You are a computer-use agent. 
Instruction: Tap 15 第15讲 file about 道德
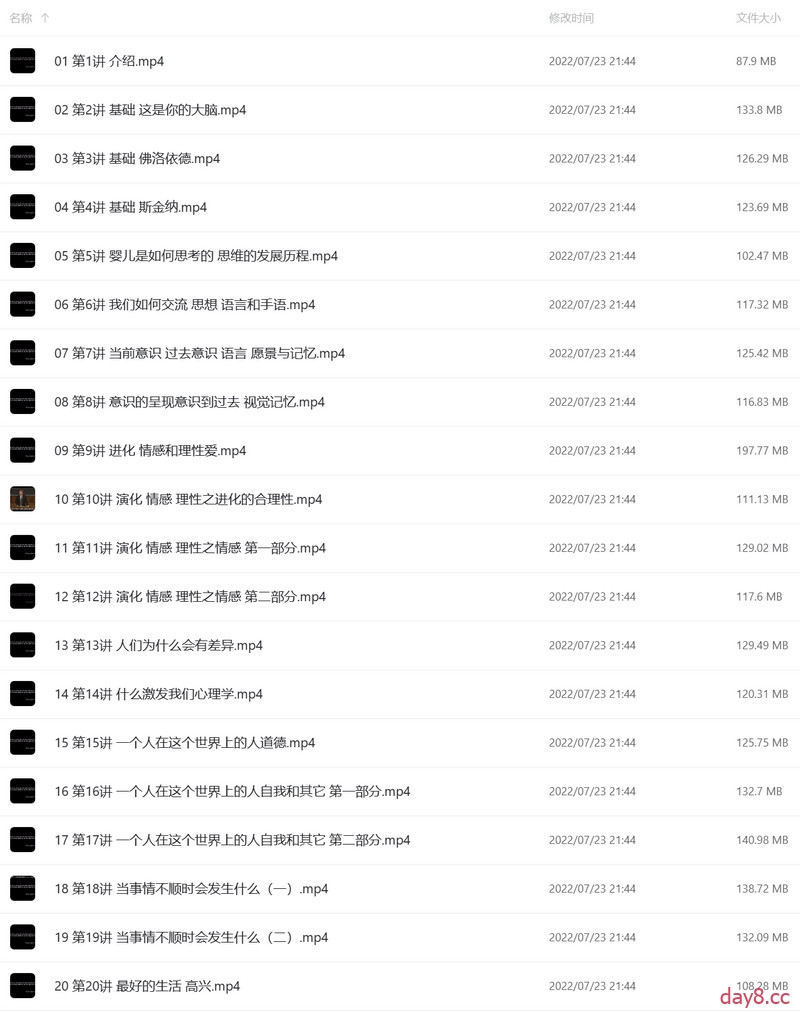pos(185,743)
